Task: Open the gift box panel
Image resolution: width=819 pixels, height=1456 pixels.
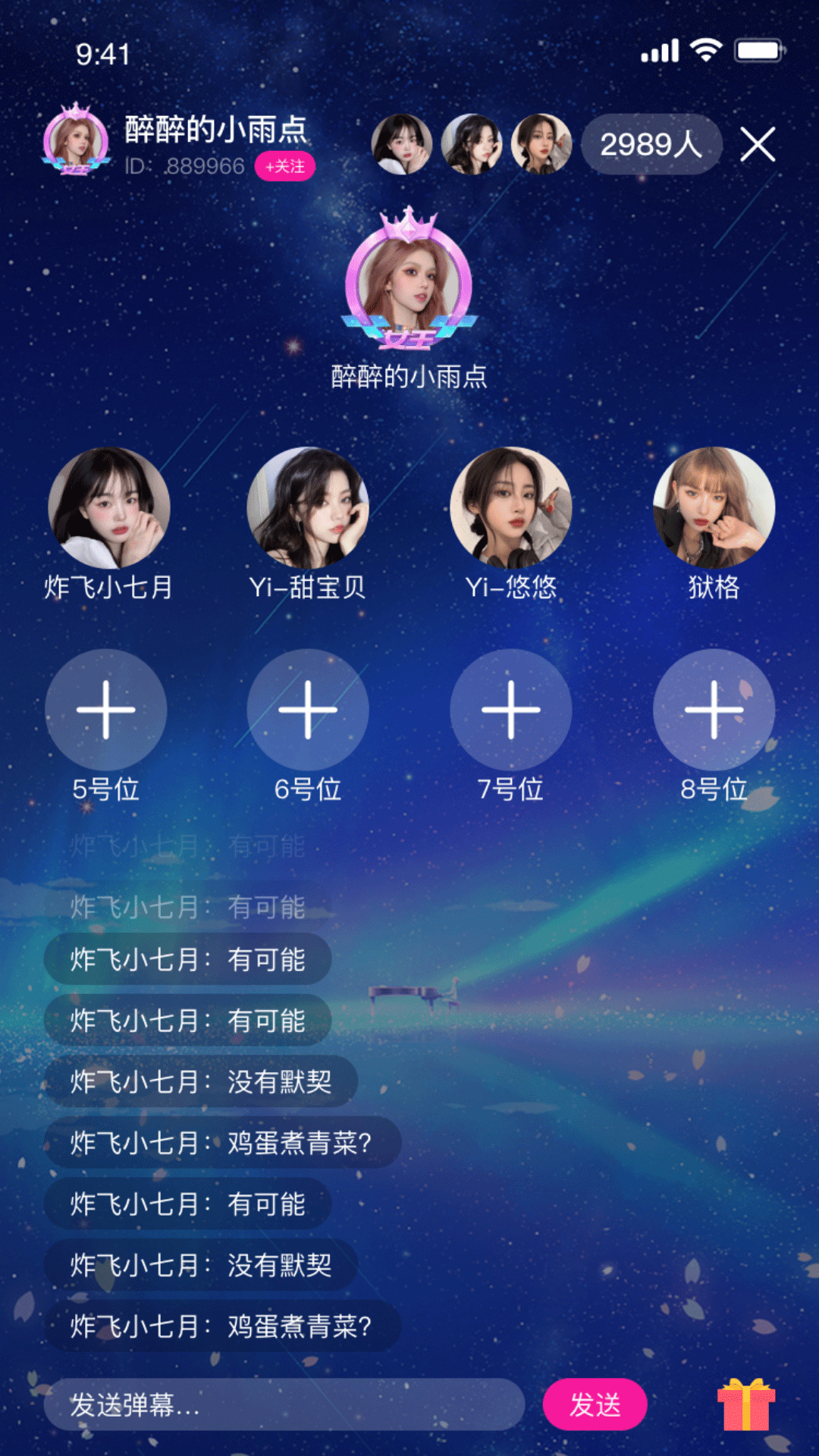Action: [746, 1404]
